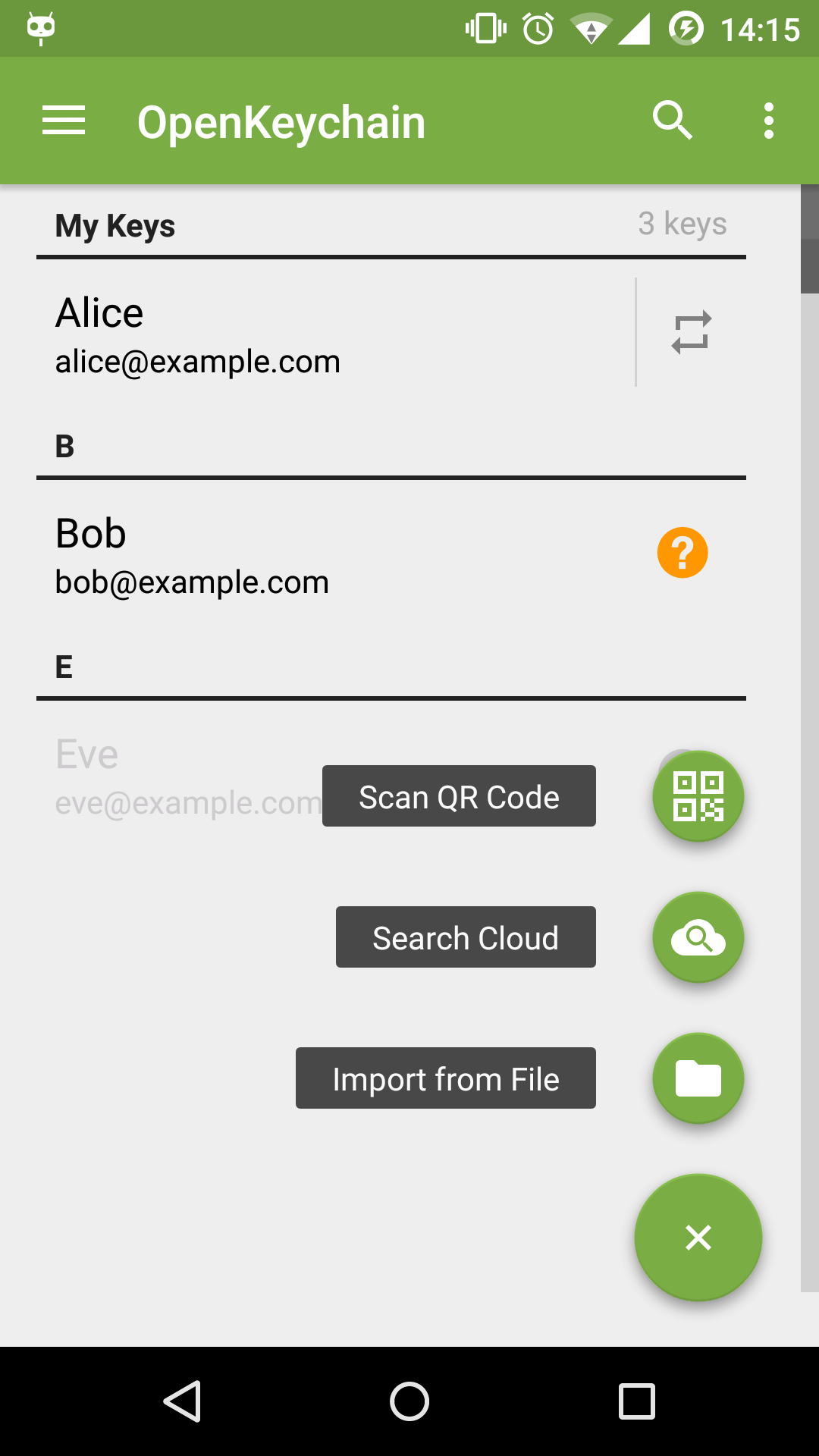The width and height of the screenshot is (819, 1456).
Task: Go back using the system back button
Action: point(182,1401)
